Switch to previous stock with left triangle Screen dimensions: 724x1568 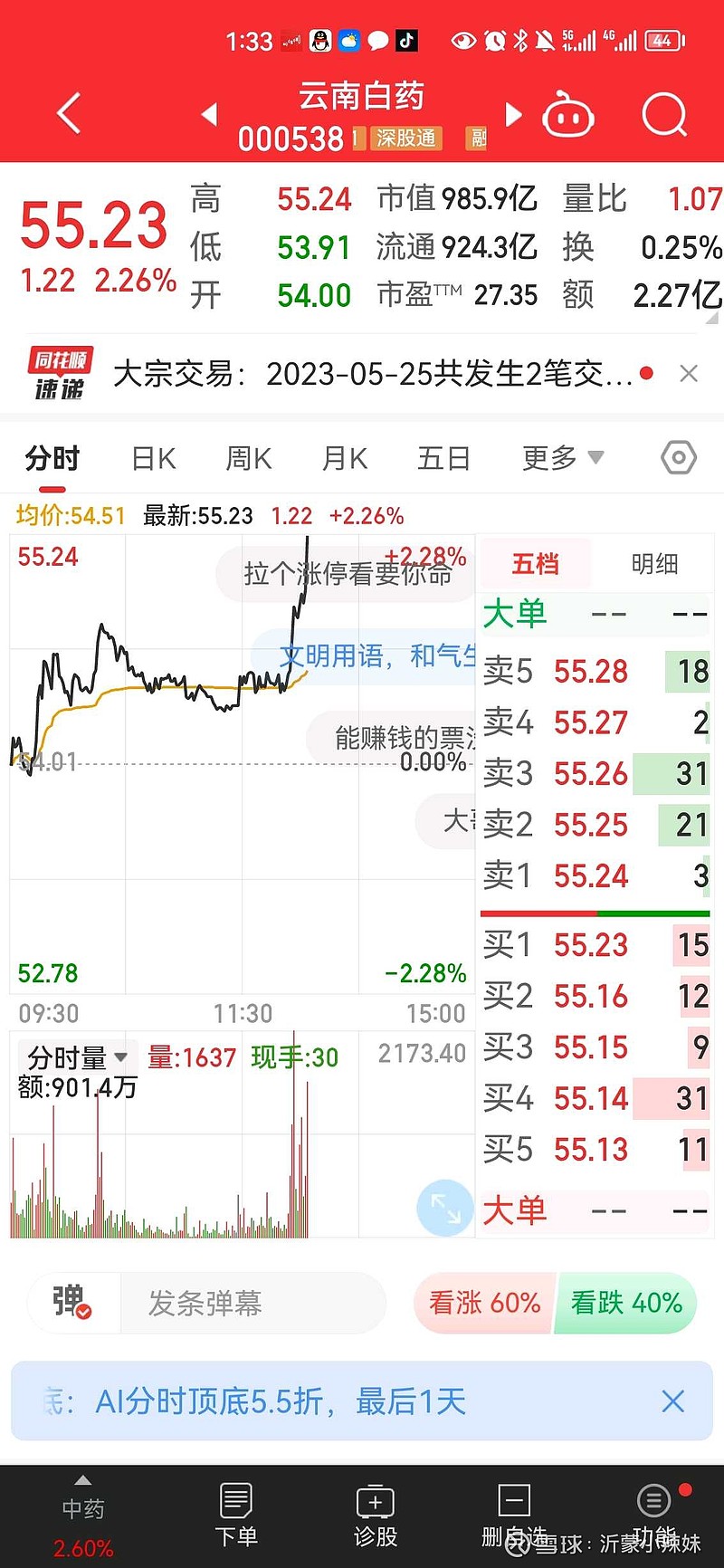coord(209,114)
